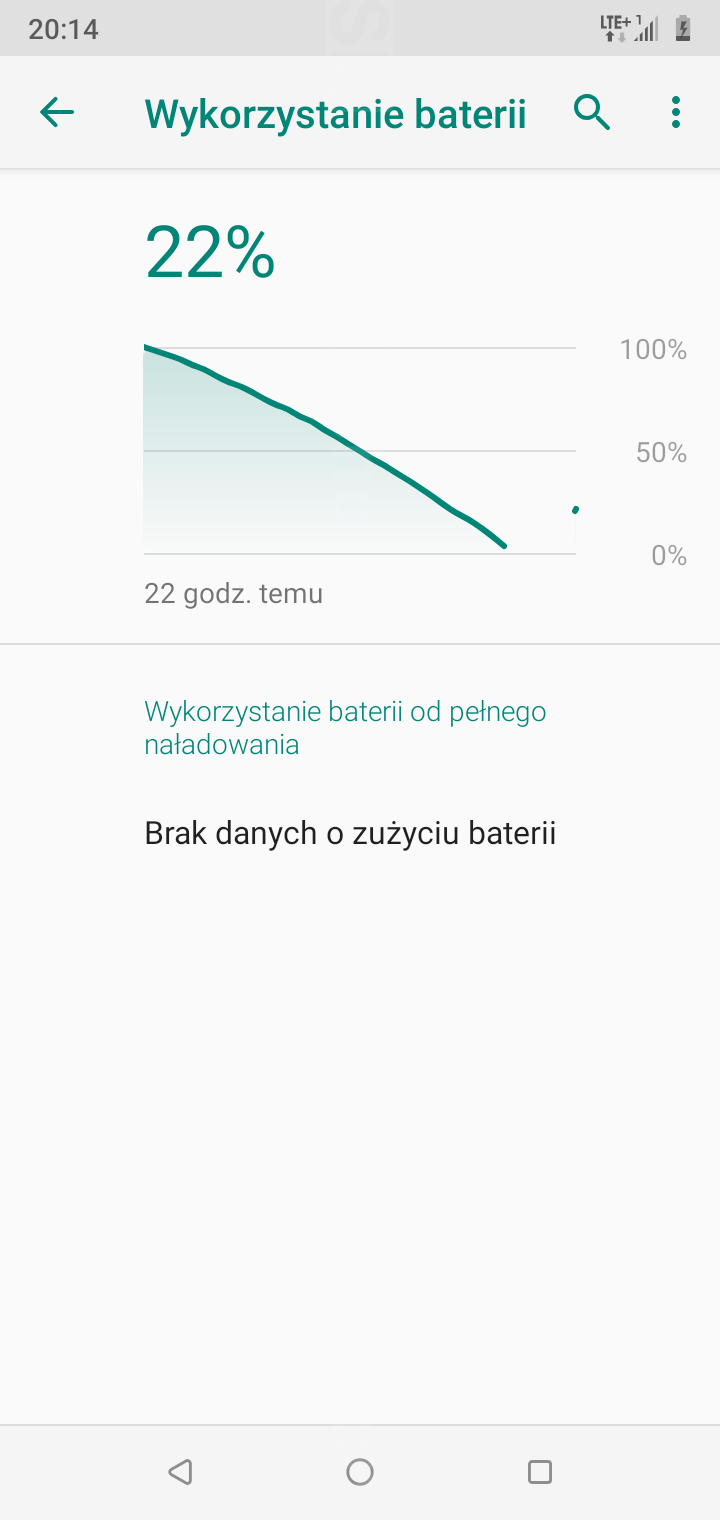The image size is (720, 1520).
Task: Open search in battery settings
Action: tap(592, 113)
